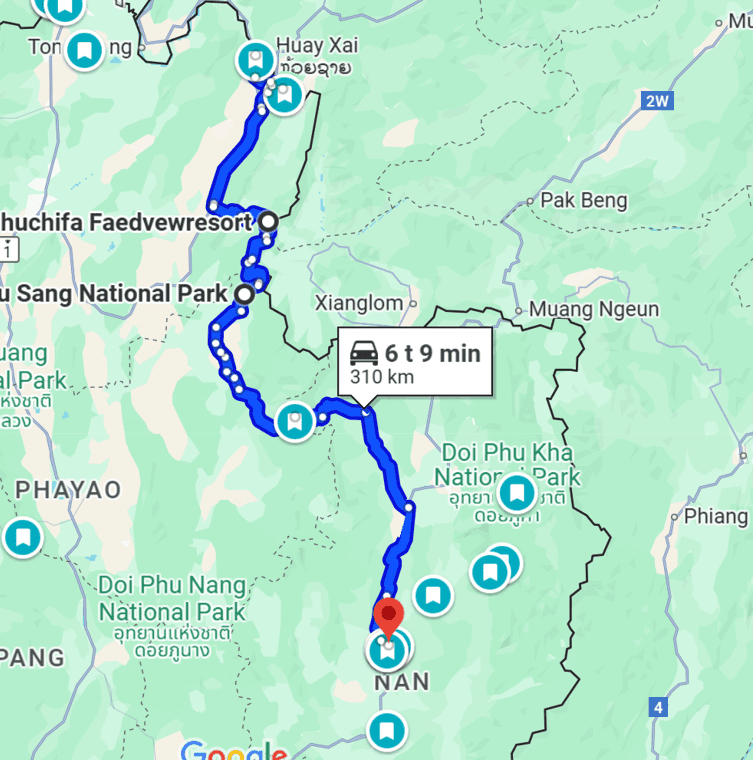Open the saved place marker below the Nan label
This screenshot has height=760, width=753.
click(386, 731)
